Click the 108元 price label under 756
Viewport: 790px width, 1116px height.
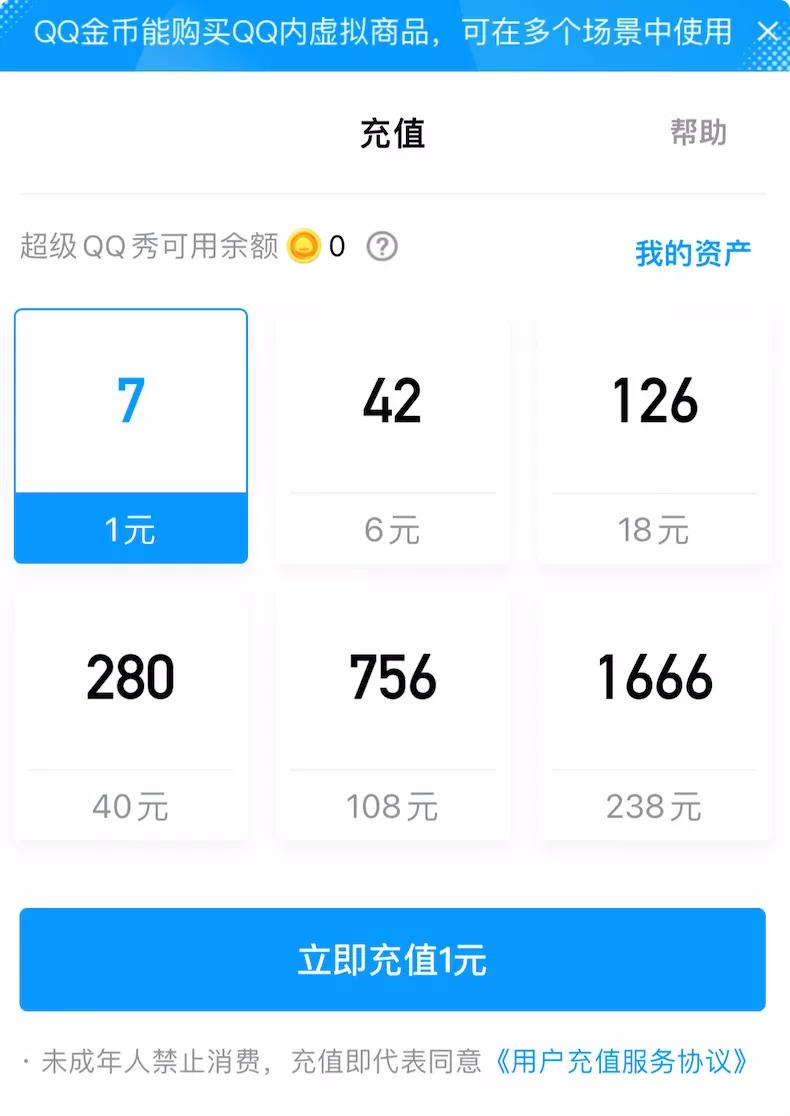(393, 806)
